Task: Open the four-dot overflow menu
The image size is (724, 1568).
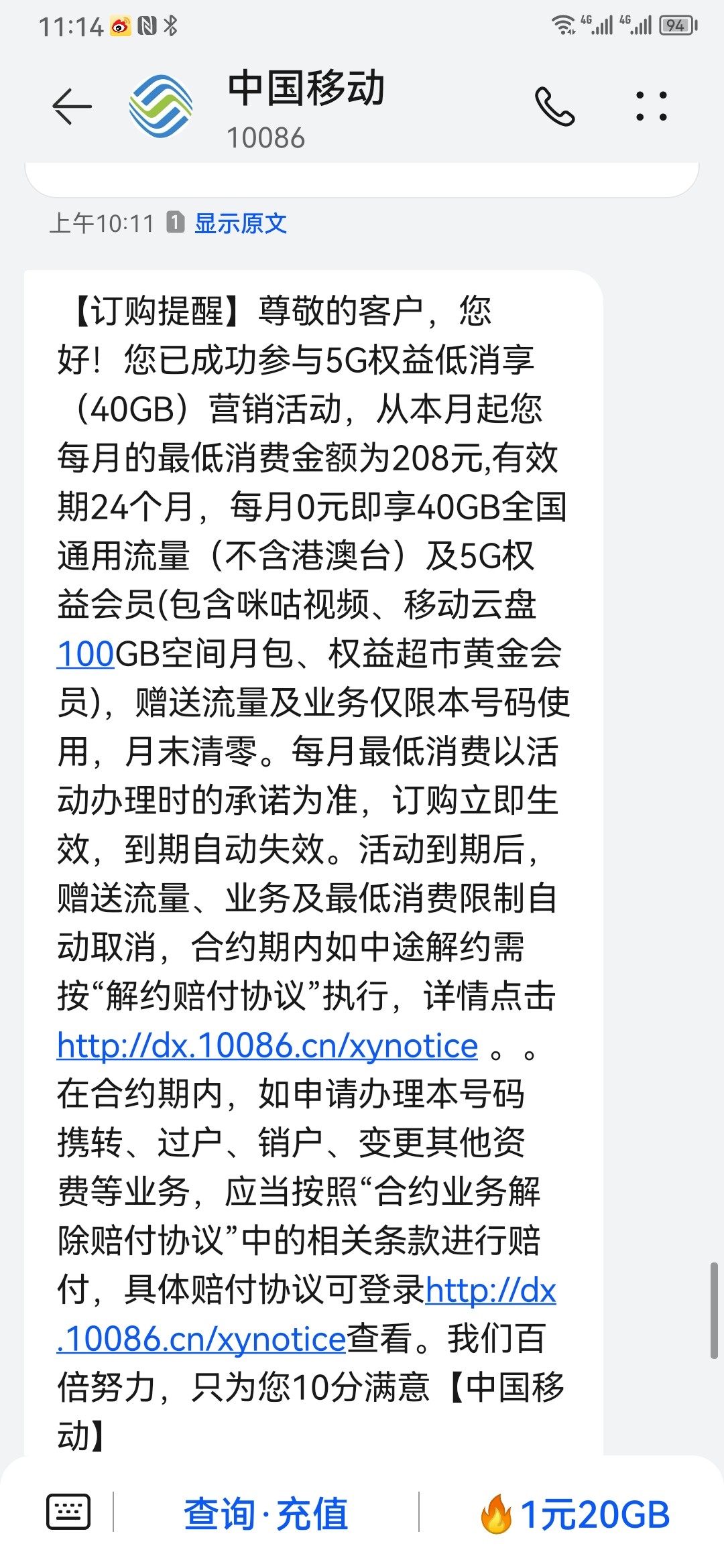Action: click(x=651, y=106)
